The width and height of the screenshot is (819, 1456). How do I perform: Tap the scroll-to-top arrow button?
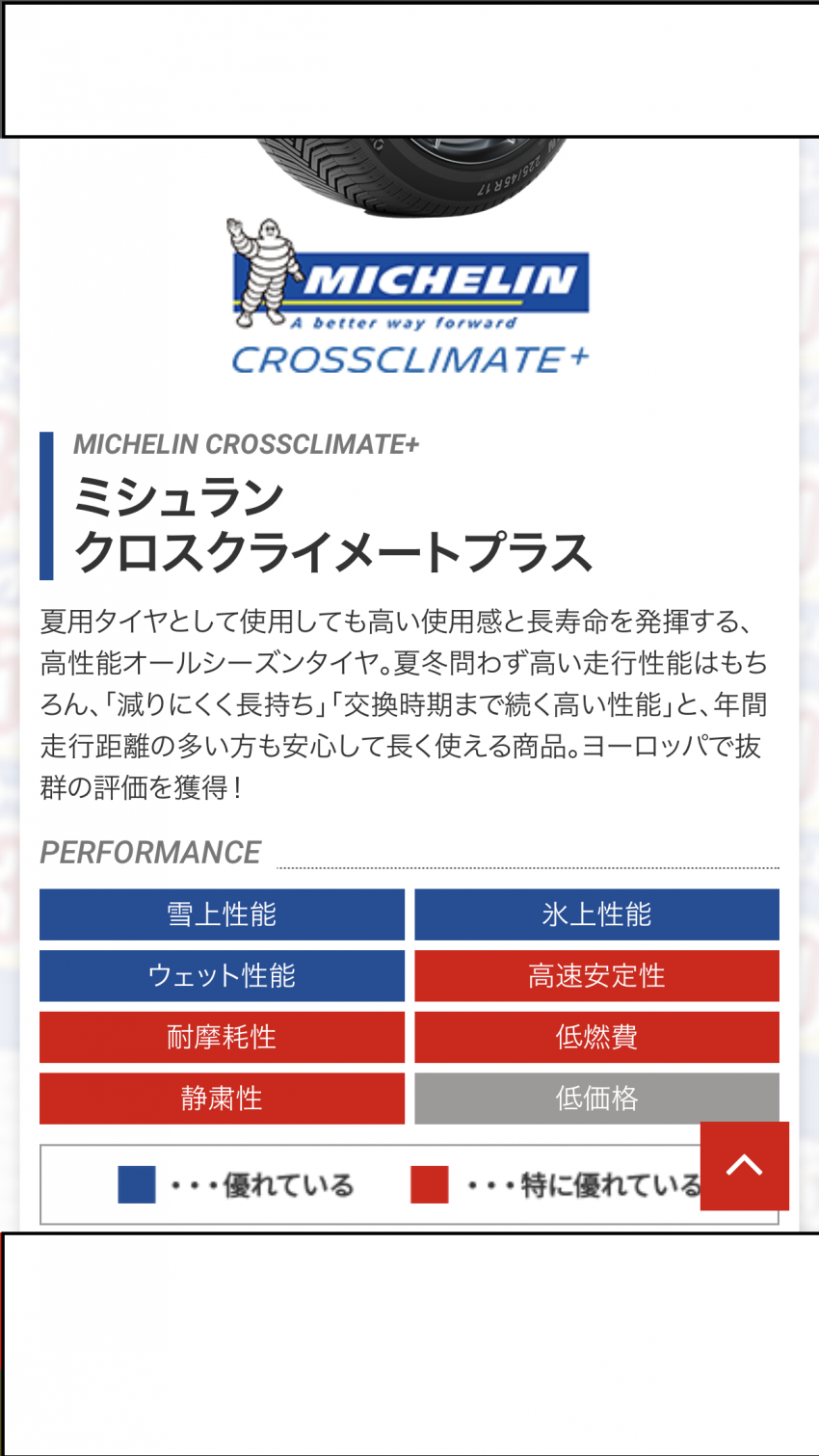(745, 1165)
